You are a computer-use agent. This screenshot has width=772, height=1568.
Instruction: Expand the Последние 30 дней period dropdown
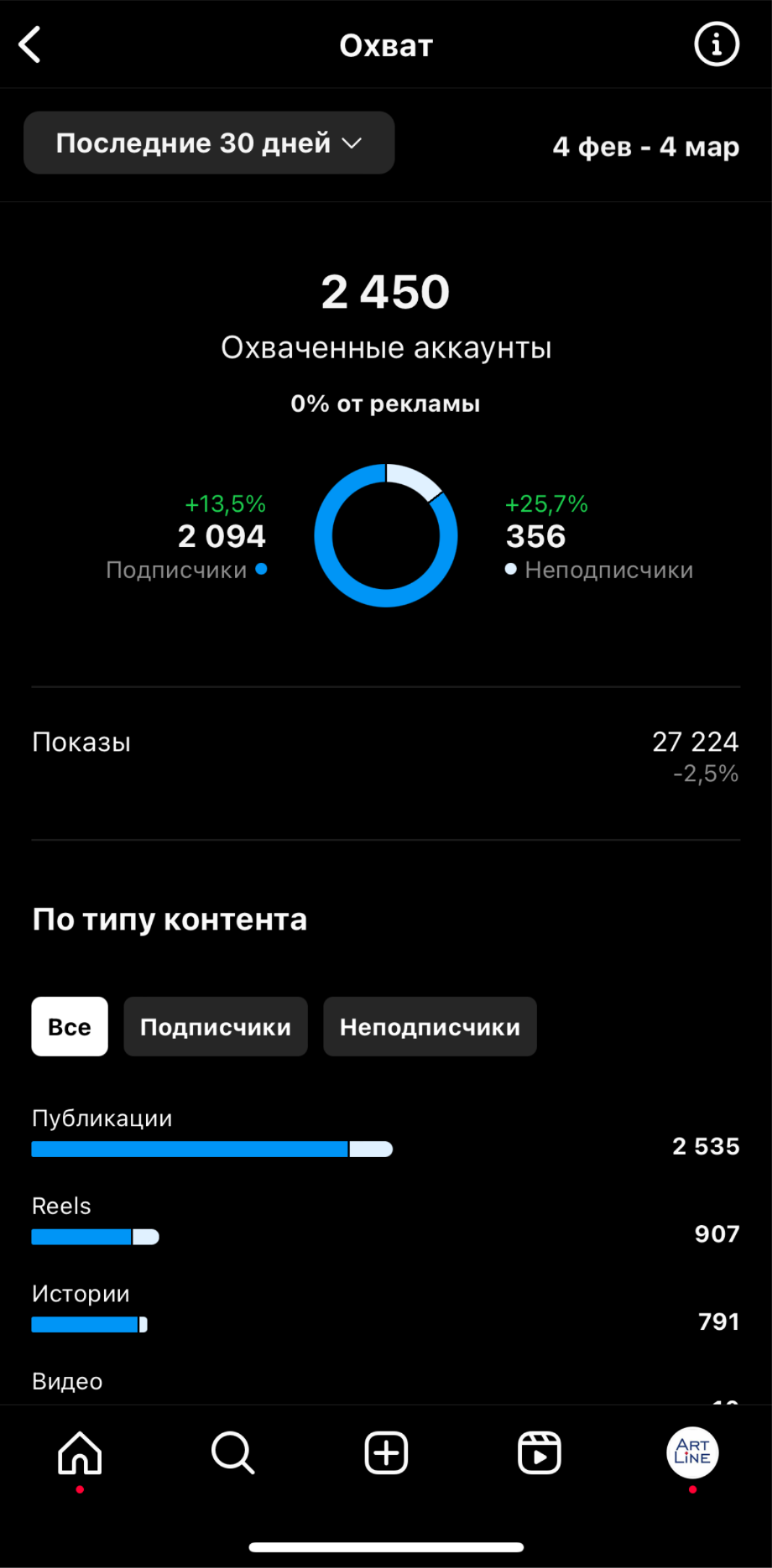coord(209,143)
